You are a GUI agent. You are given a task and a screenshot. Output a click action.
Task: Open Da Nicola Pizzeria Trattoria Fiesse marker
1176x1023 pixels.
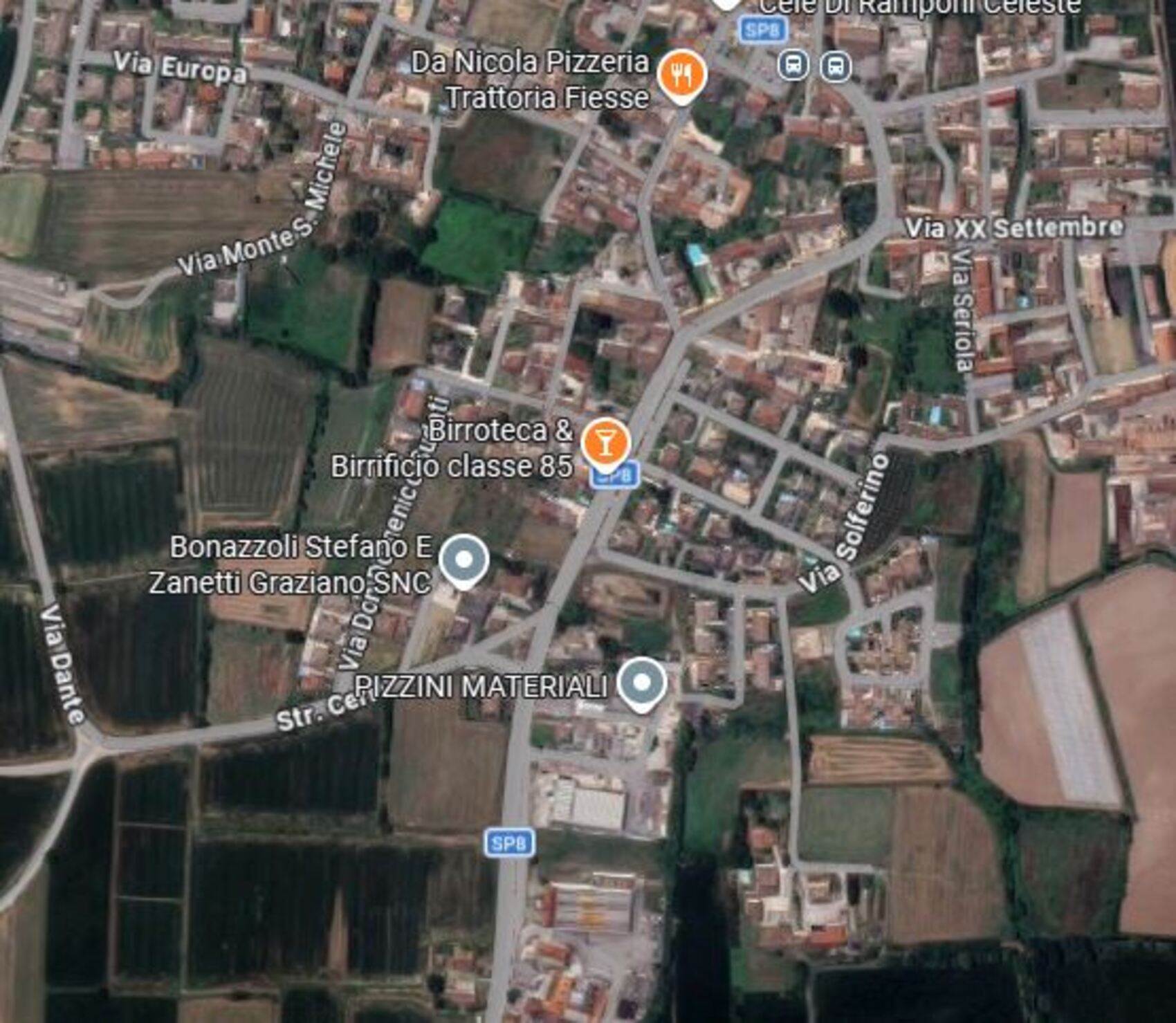tap(681, 75)
